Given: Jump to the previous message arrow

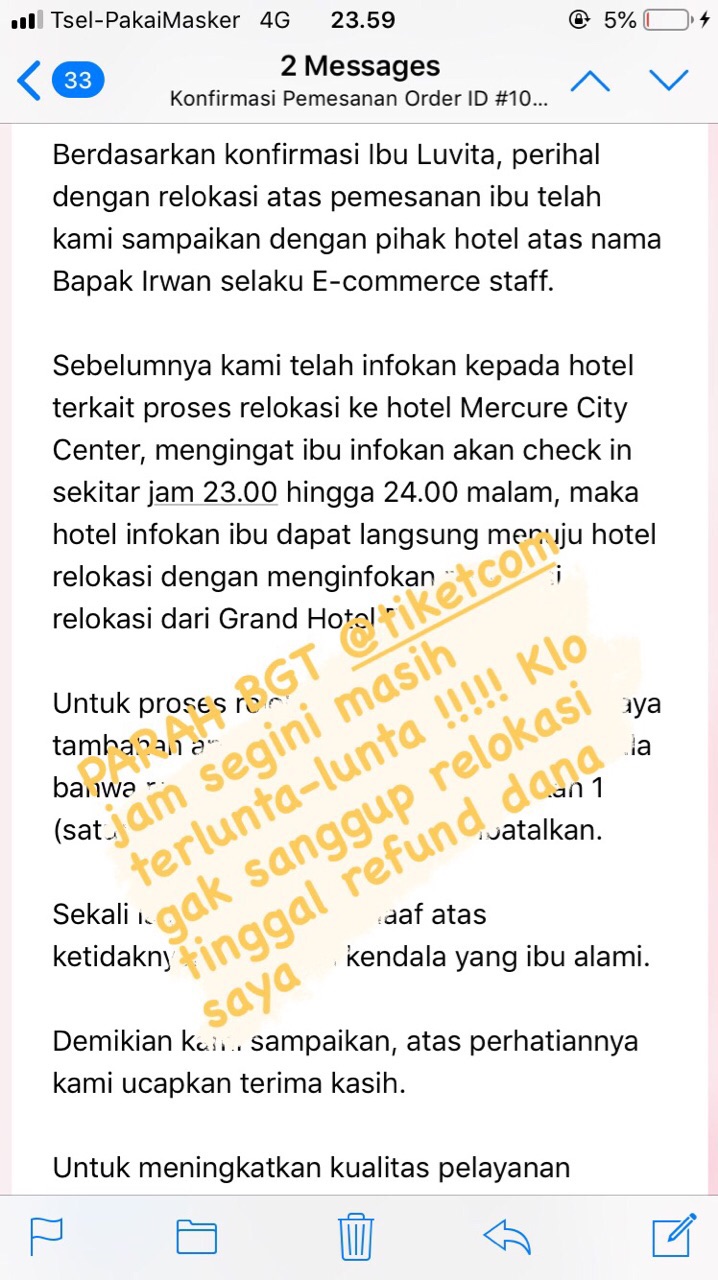Looking at the screenshot, I should (590, 80).
